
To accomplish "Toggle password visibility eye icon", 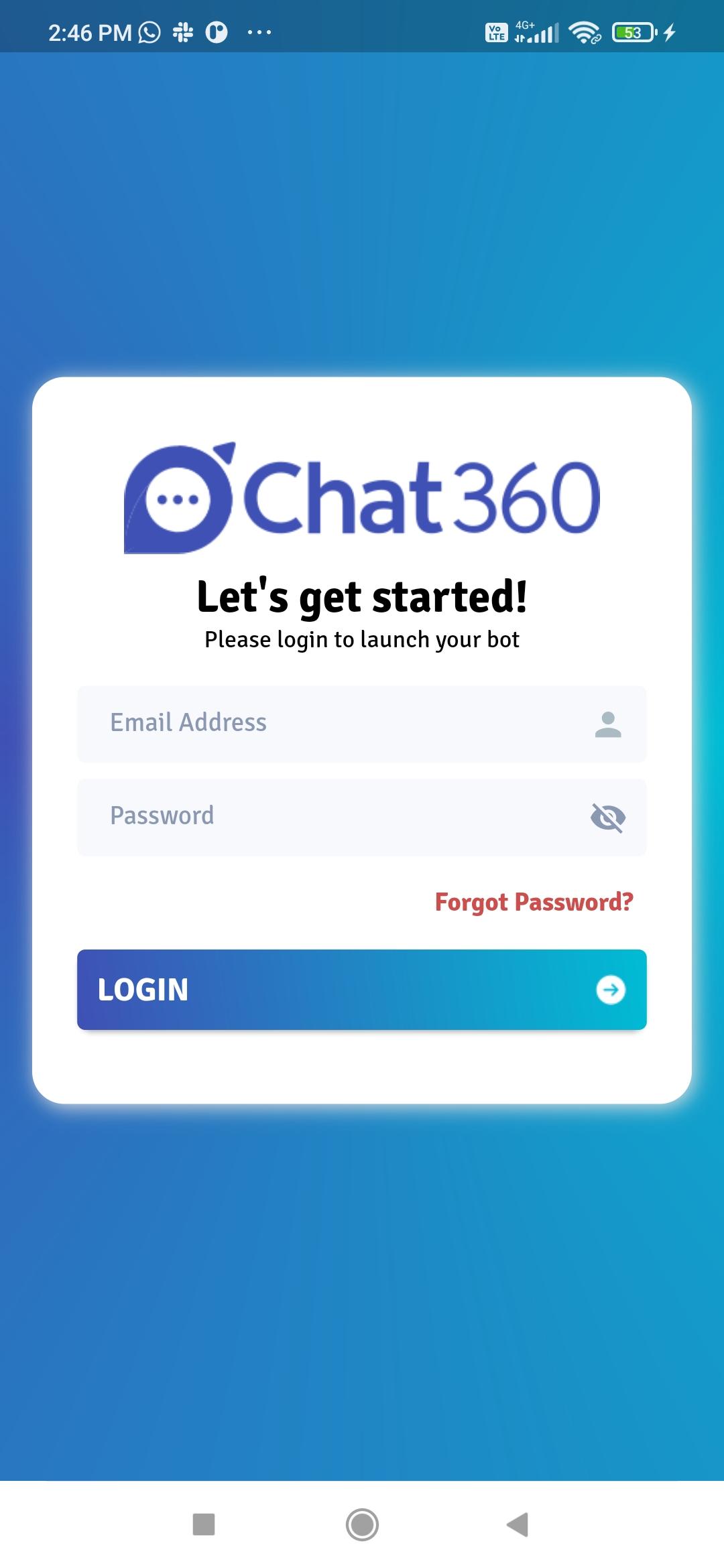I will pyautogui.click(x=608, y=818).
